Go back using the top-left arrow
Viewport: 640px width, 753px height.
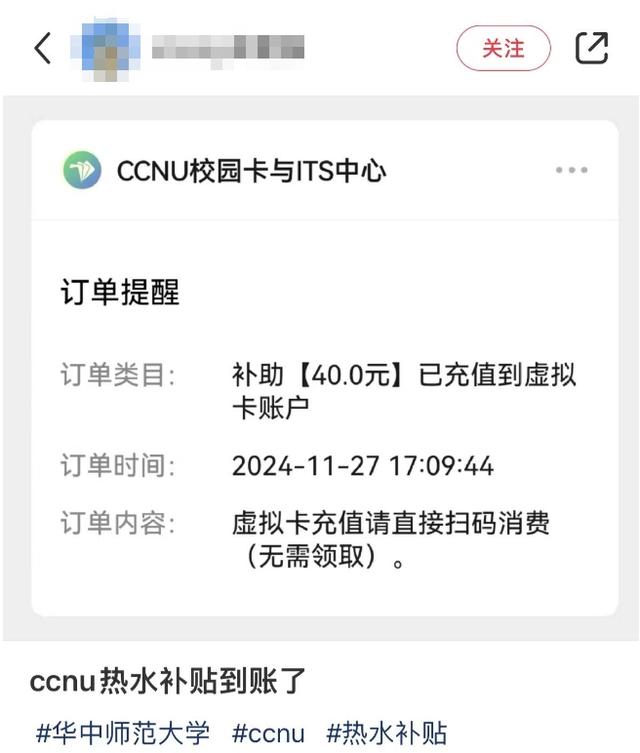tap(42, 48)
